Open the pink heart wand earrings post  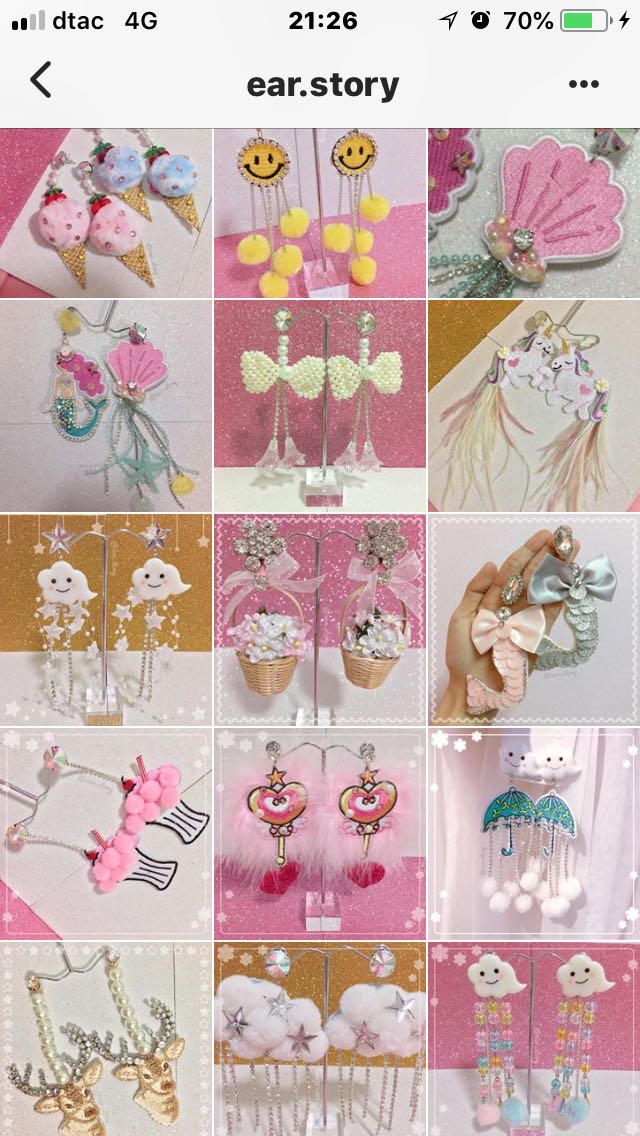point(320,833)
